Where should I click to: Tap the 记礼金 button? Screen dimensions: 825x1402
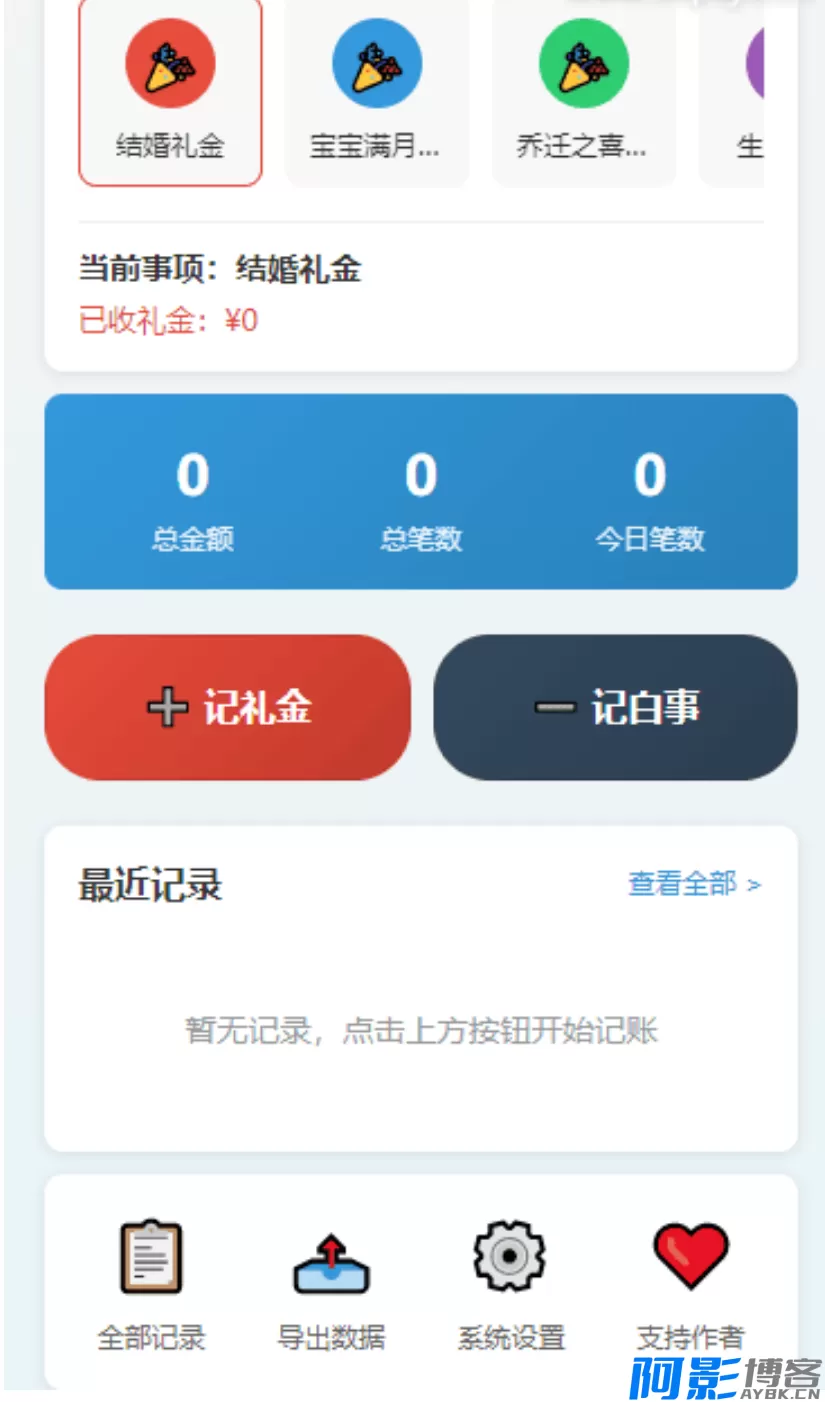[228, 707]
